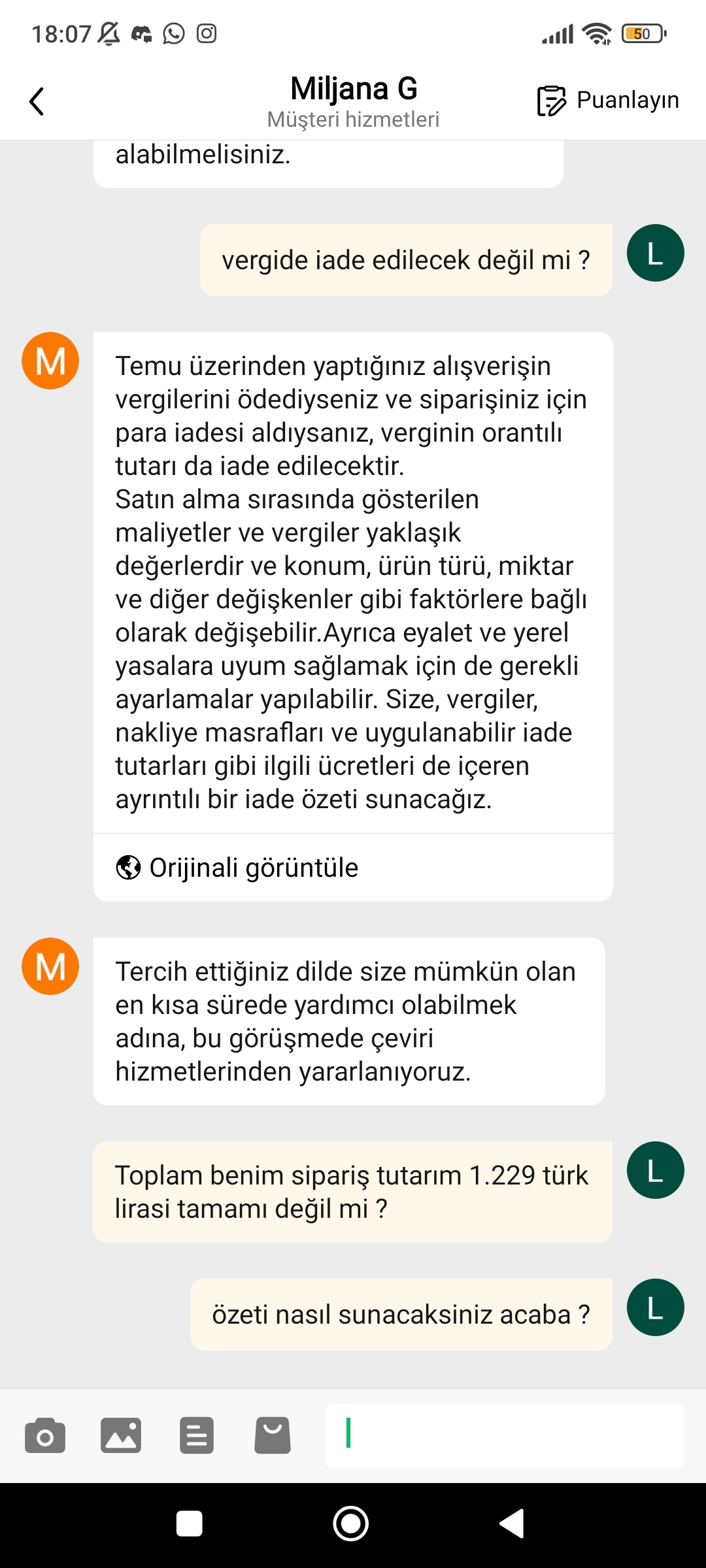The height and width of the screenshot is (1568, 706).
Task: Open the shopping bag icon
Action: point(273,1435)
